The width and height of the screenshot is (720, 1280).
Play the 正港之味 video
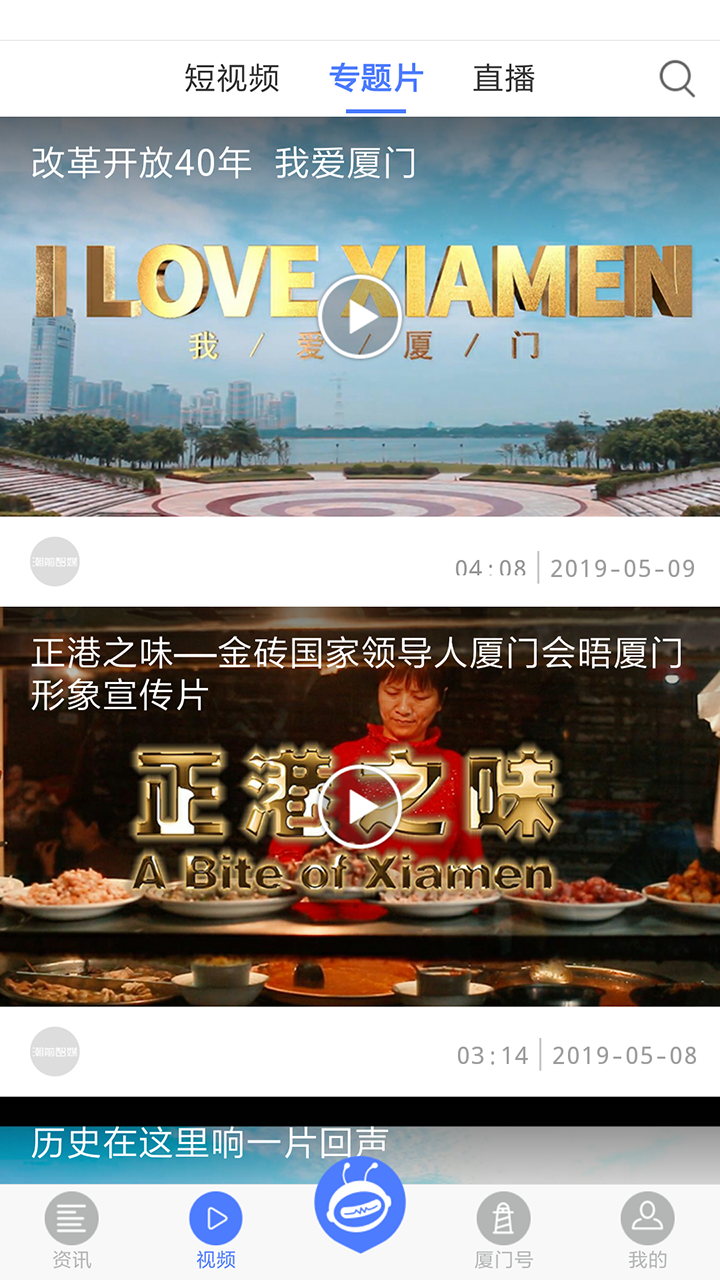pyautogui.click(x=360, y=806)
